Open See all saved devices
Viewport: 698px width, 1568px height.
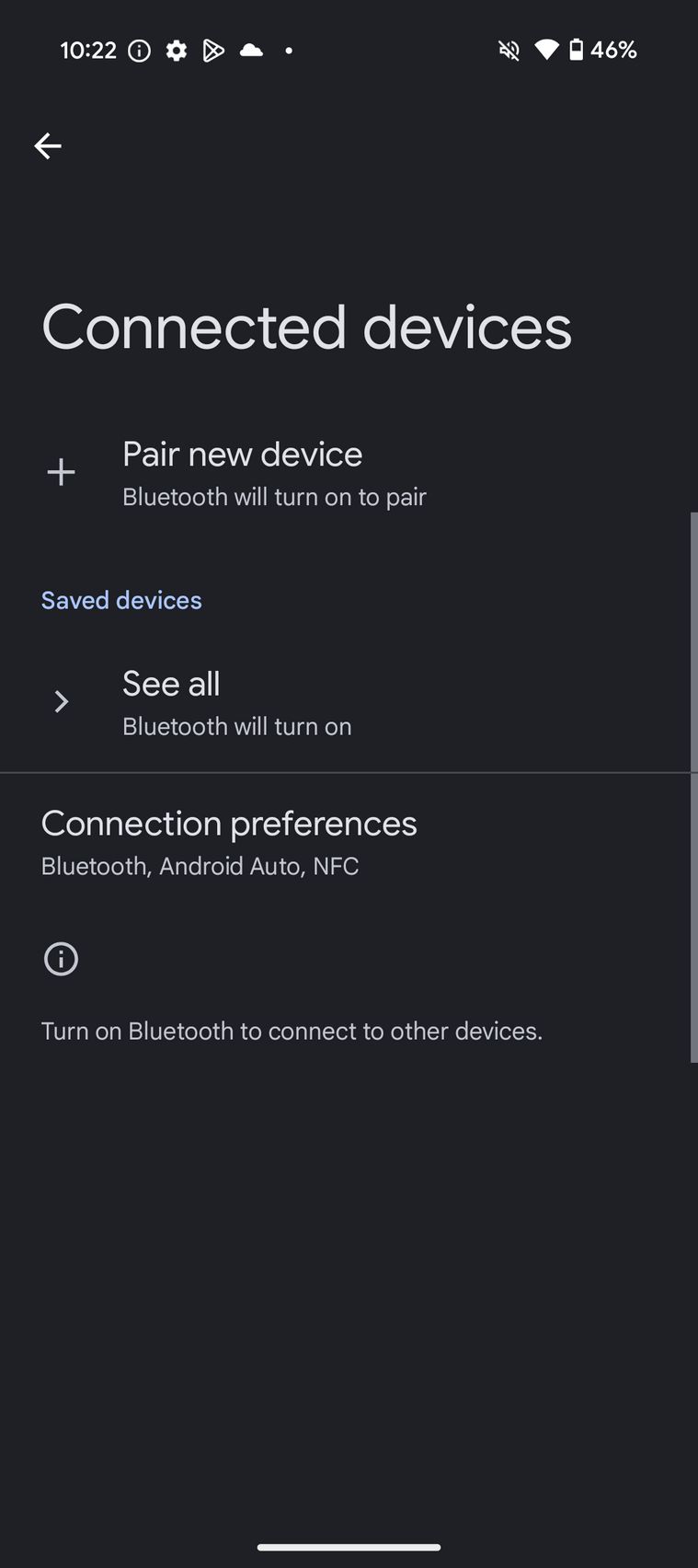[349, 703]
